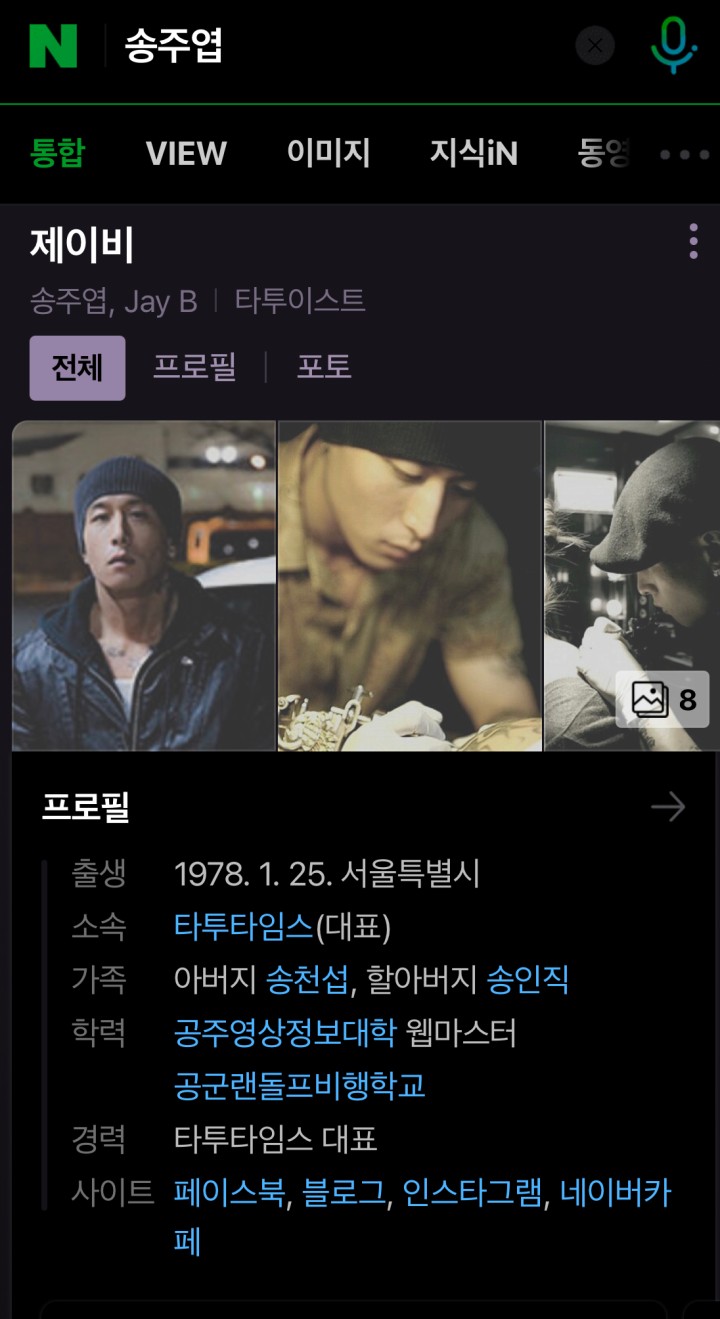Viewport: 720px width, 1319px height.
Task: Switch to the 지식iN tab
Action: (473, 154)
